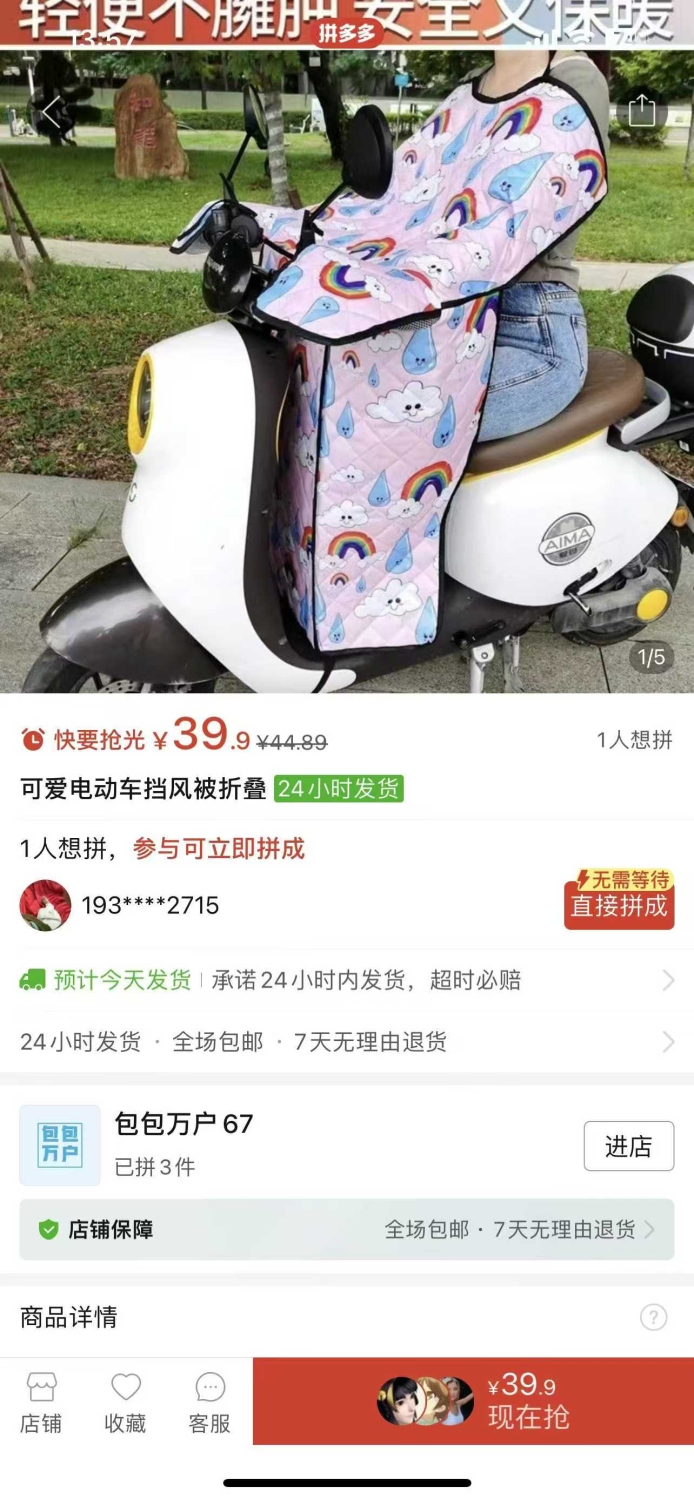Open the 店铺 shop tab

[41, 1402]
